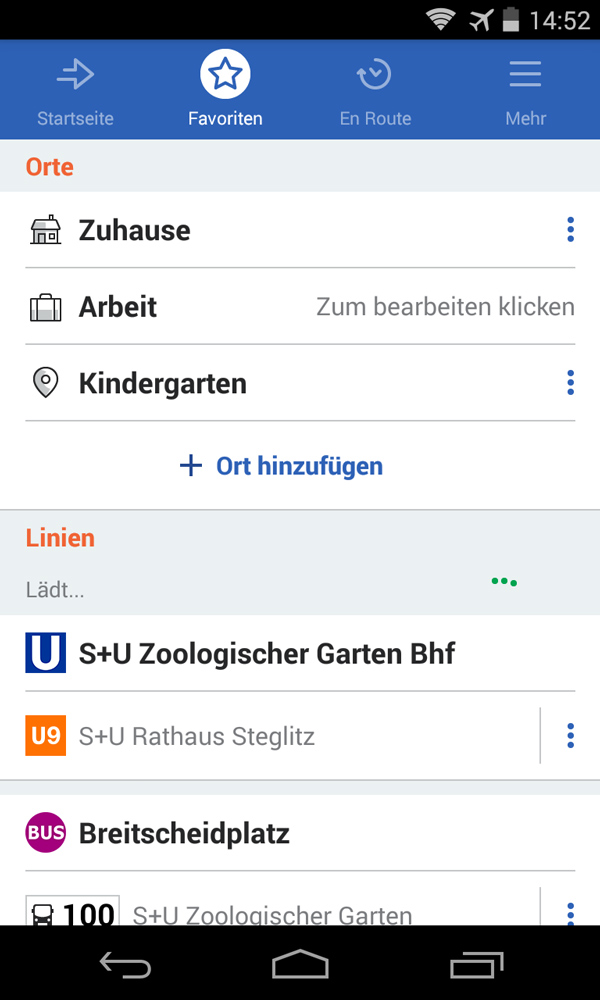Open the Mehr menu tab
Viewport: 600px width, 1000px height.
525,90
